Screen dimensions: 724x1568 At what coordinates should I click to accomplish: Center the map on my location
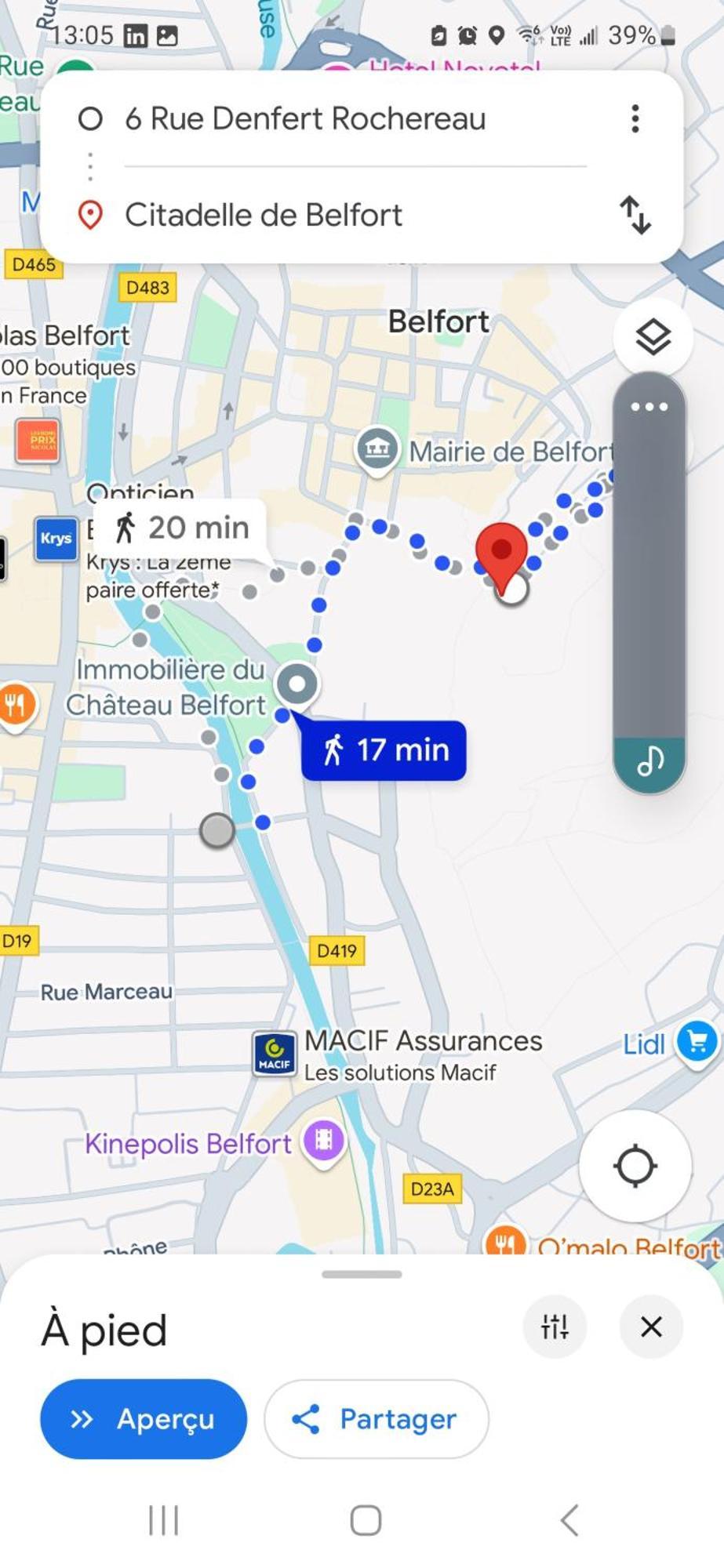pos(635,1166)
